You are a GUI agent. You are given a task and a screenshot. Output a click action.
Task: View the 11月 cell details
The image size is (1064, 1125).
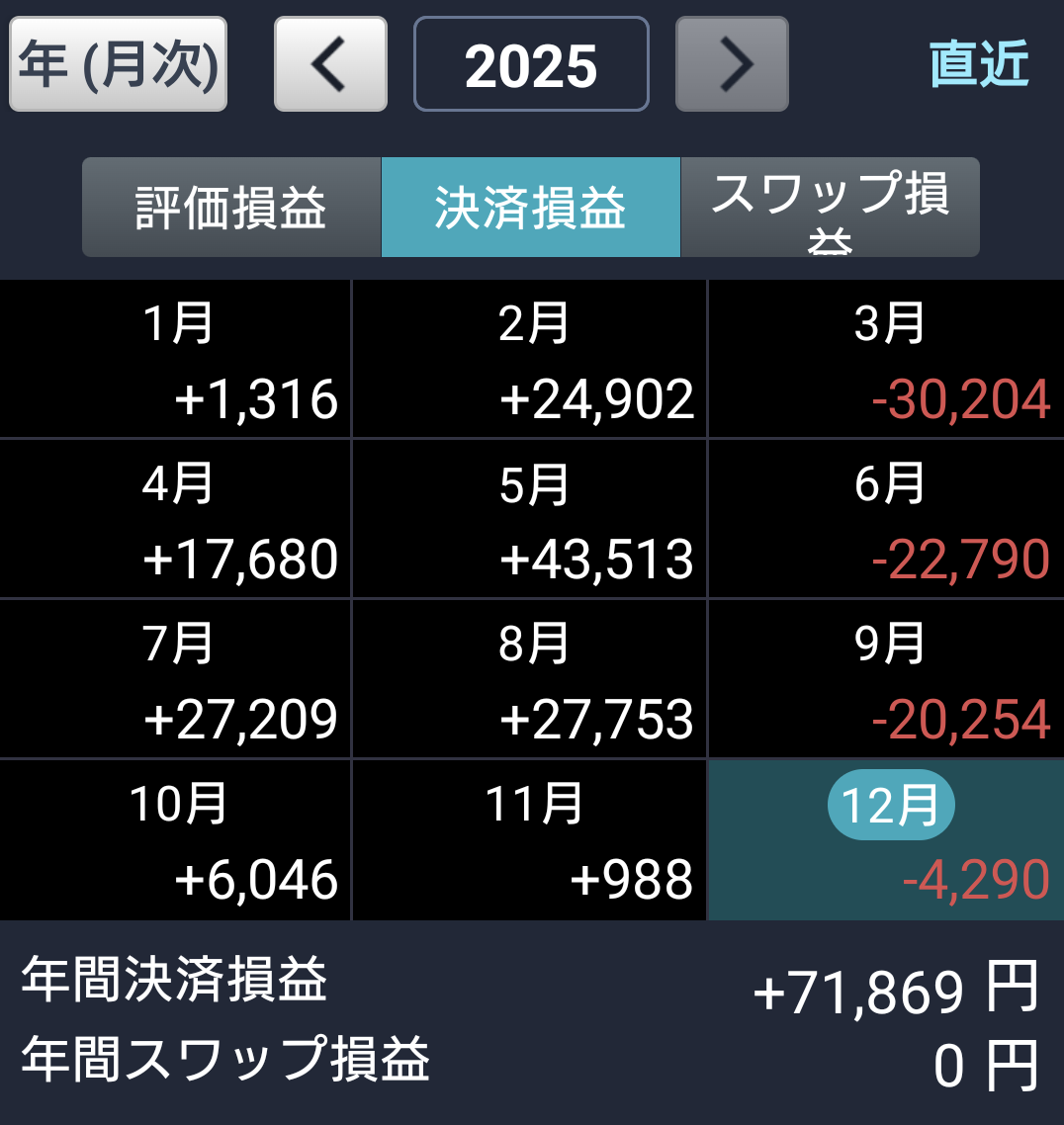pos(530,840)
